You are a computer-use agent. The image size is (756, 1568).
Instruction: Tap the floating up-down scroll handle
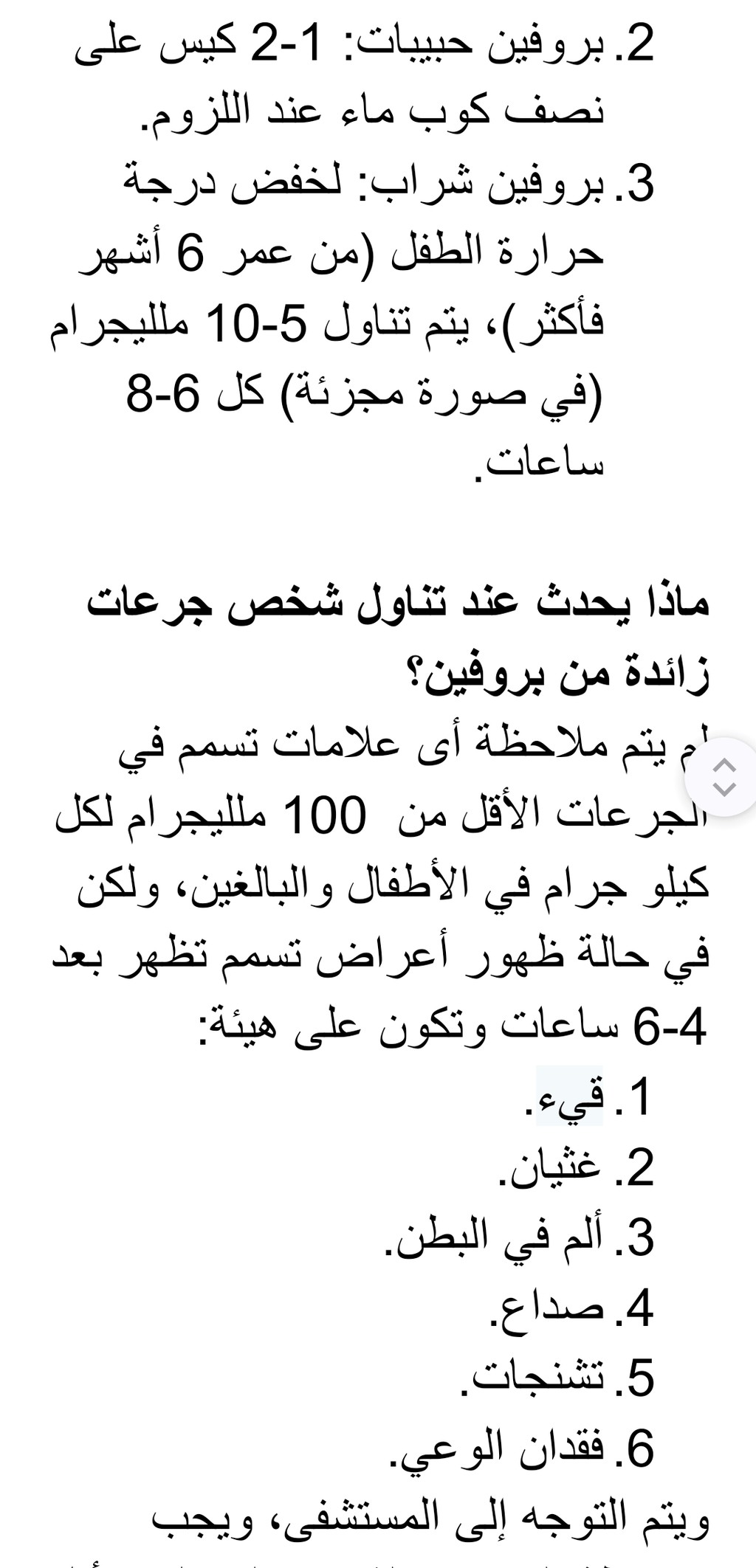pyautogui.click(x=724, y=777)
